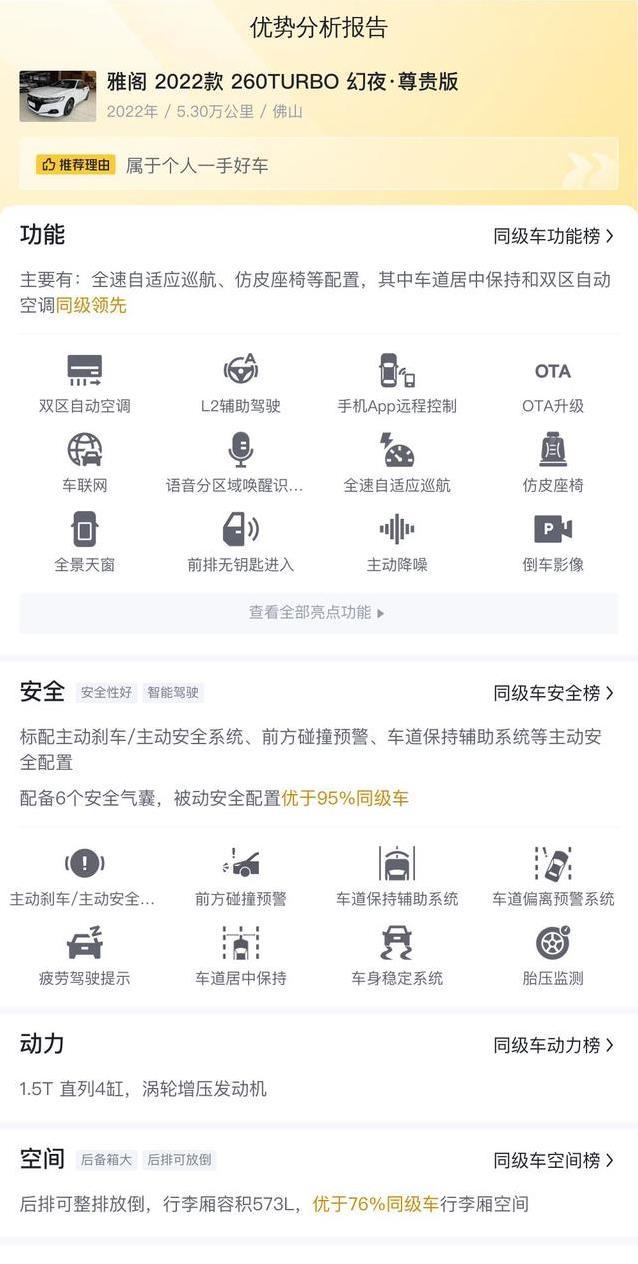The image size is (638, 1264).
Task: Open the 雅阁 2022款 260TURBO car card
Action: [x=319, y=95]
